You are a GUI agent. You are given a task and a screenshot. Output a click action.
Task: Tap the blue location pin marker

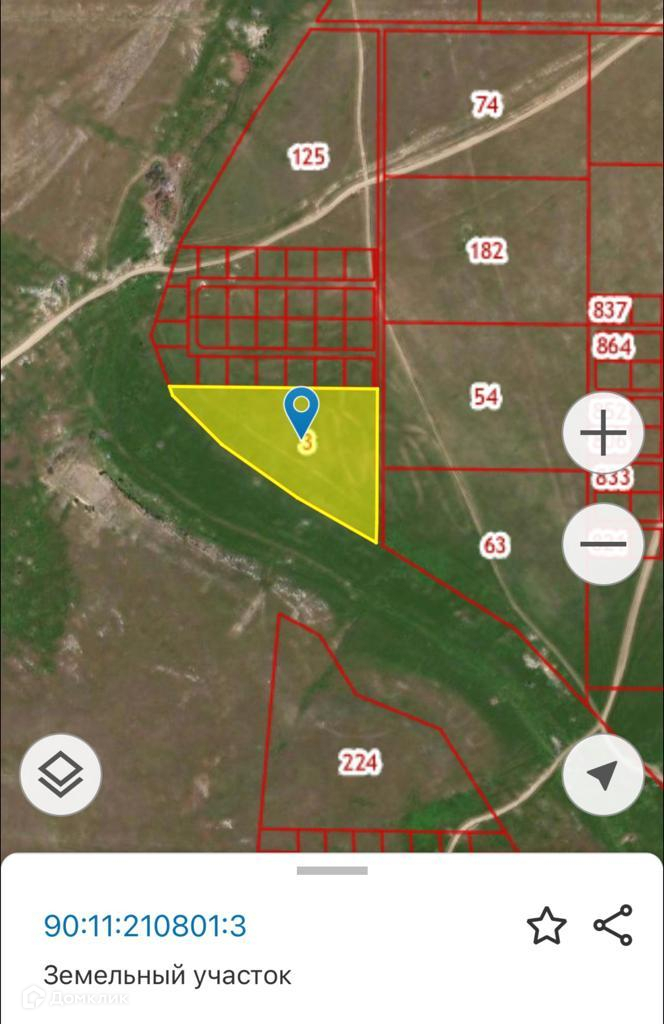coord(301,413)
